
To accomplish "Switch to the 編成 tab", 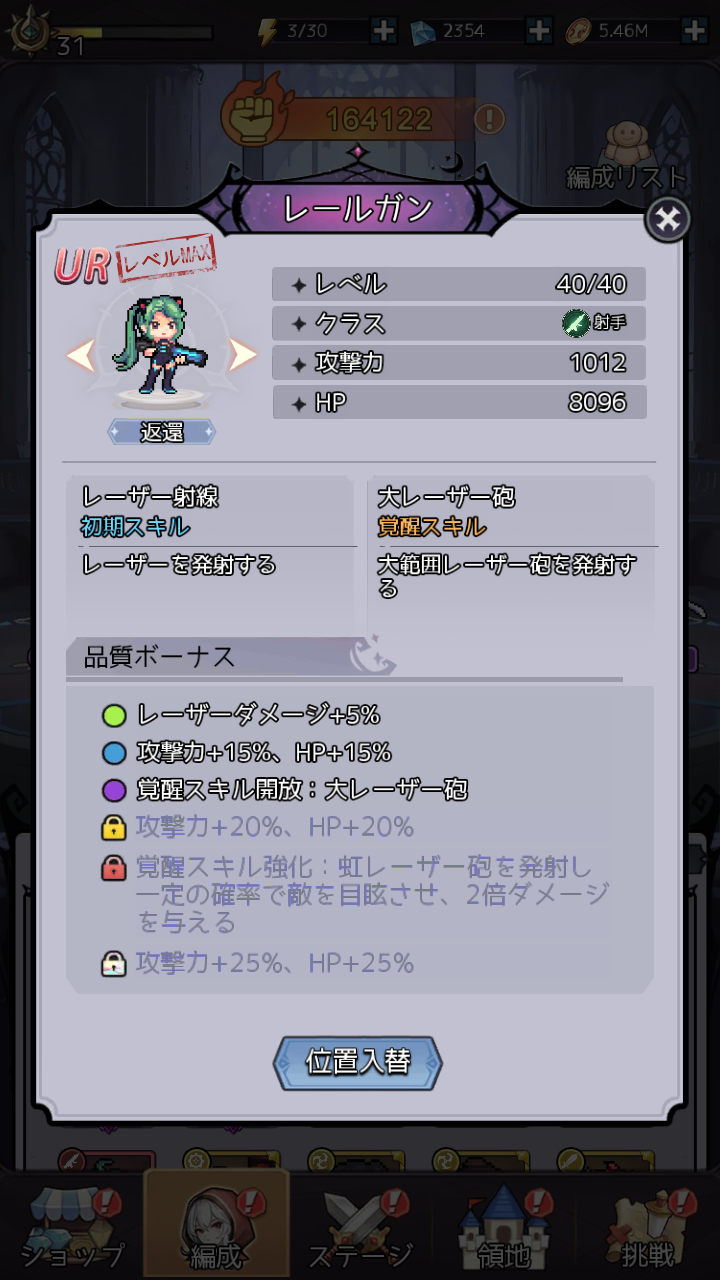I will click(x=217, y=1228).
